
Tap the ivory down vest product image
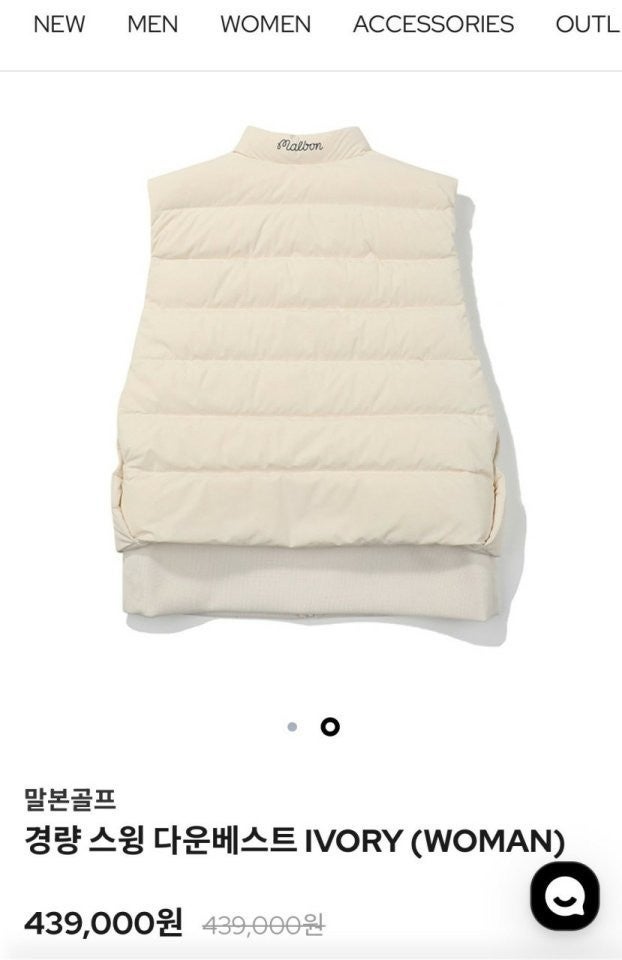coord(311,380)
